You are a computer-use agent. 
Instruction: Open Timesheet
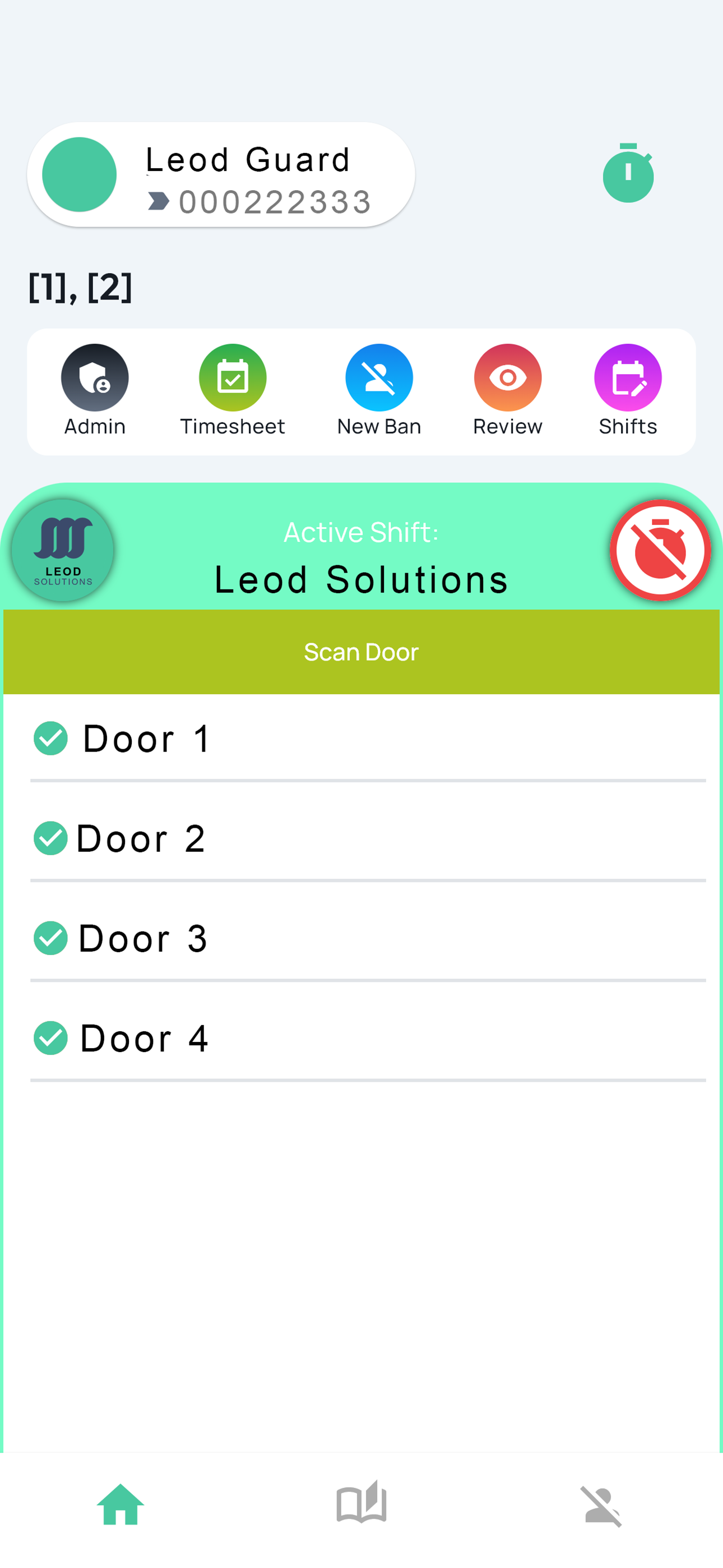click(233, 391)
